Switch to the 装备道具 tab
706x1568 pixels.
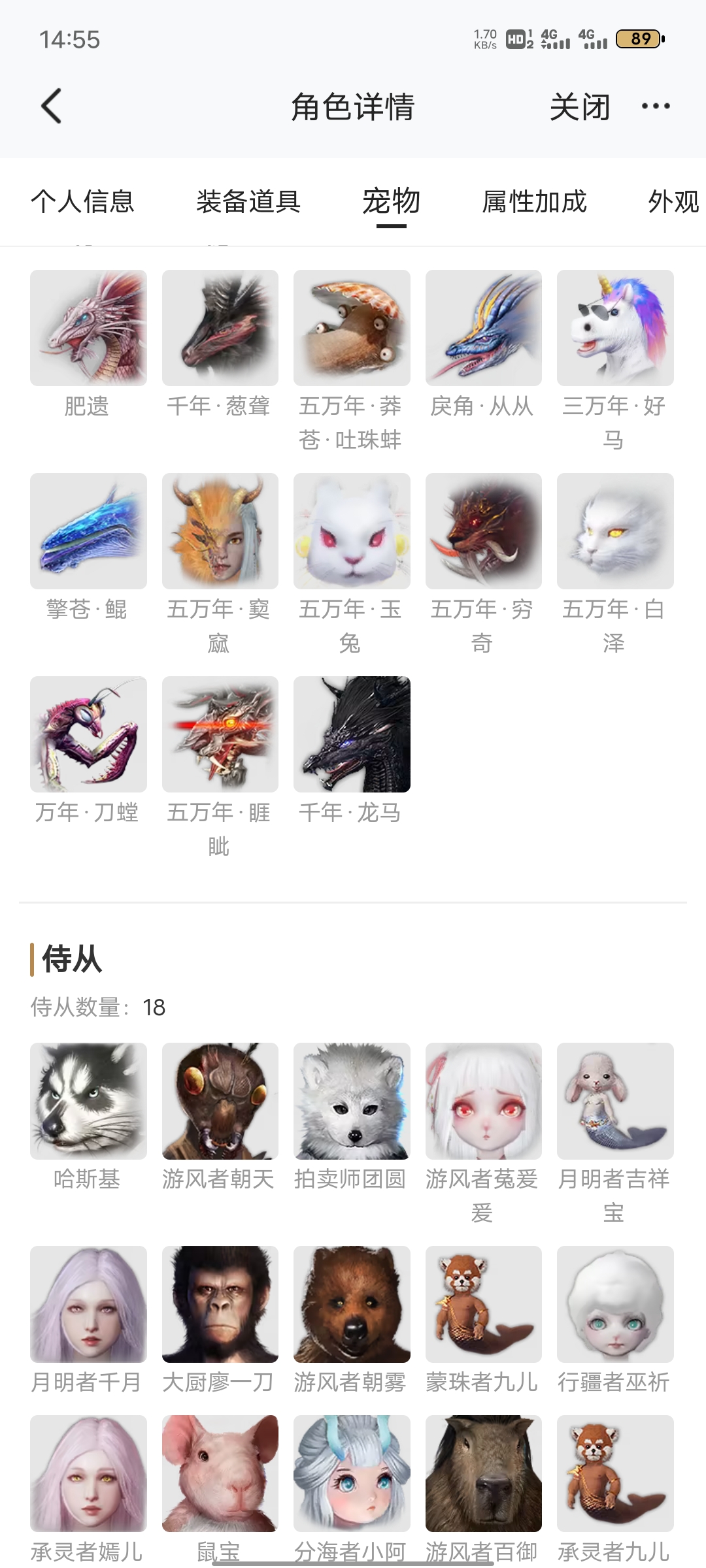[248, 201]
